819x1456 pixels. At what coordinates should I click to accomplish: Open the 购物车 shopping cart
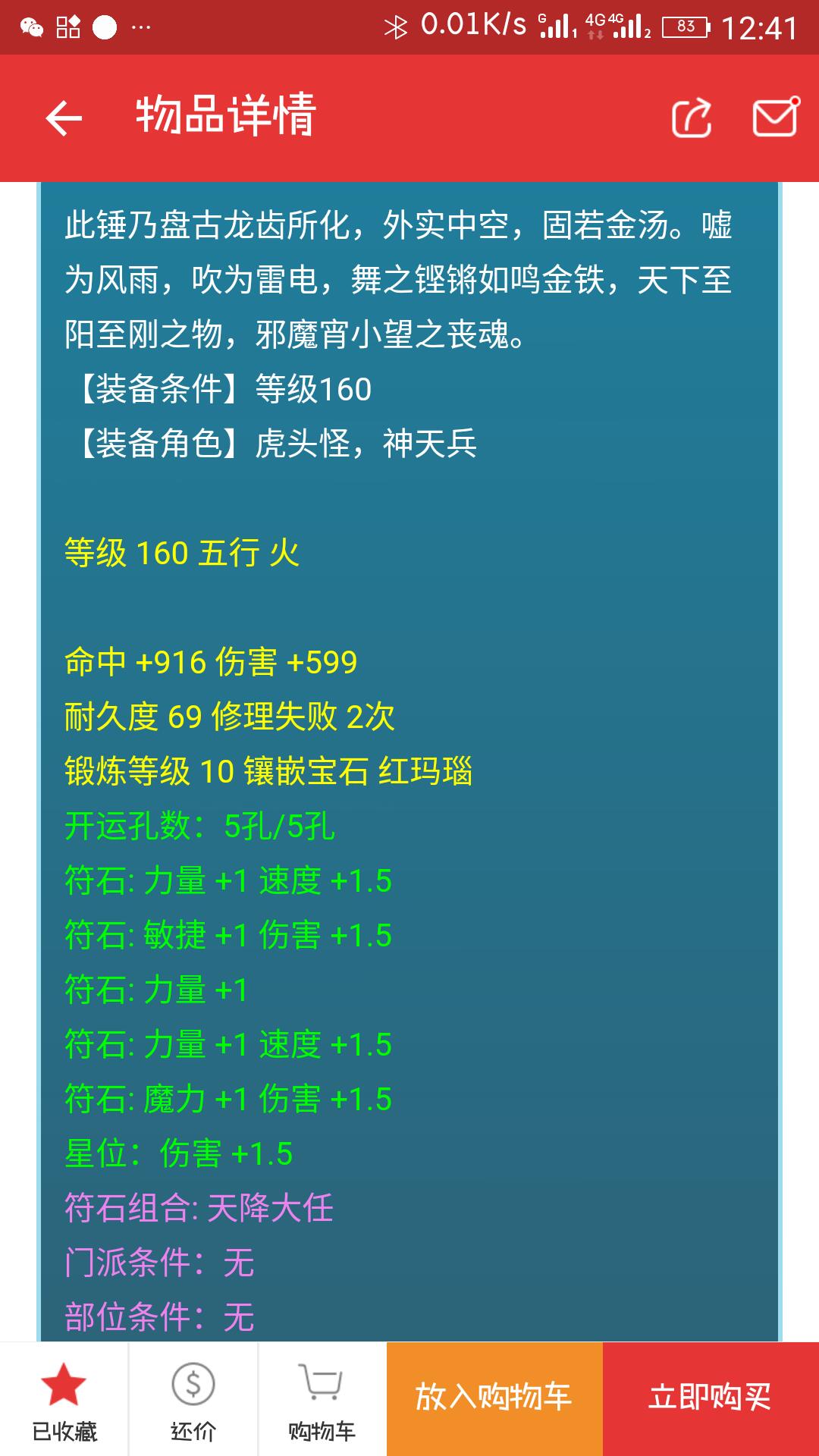[x=322, y=1399]
